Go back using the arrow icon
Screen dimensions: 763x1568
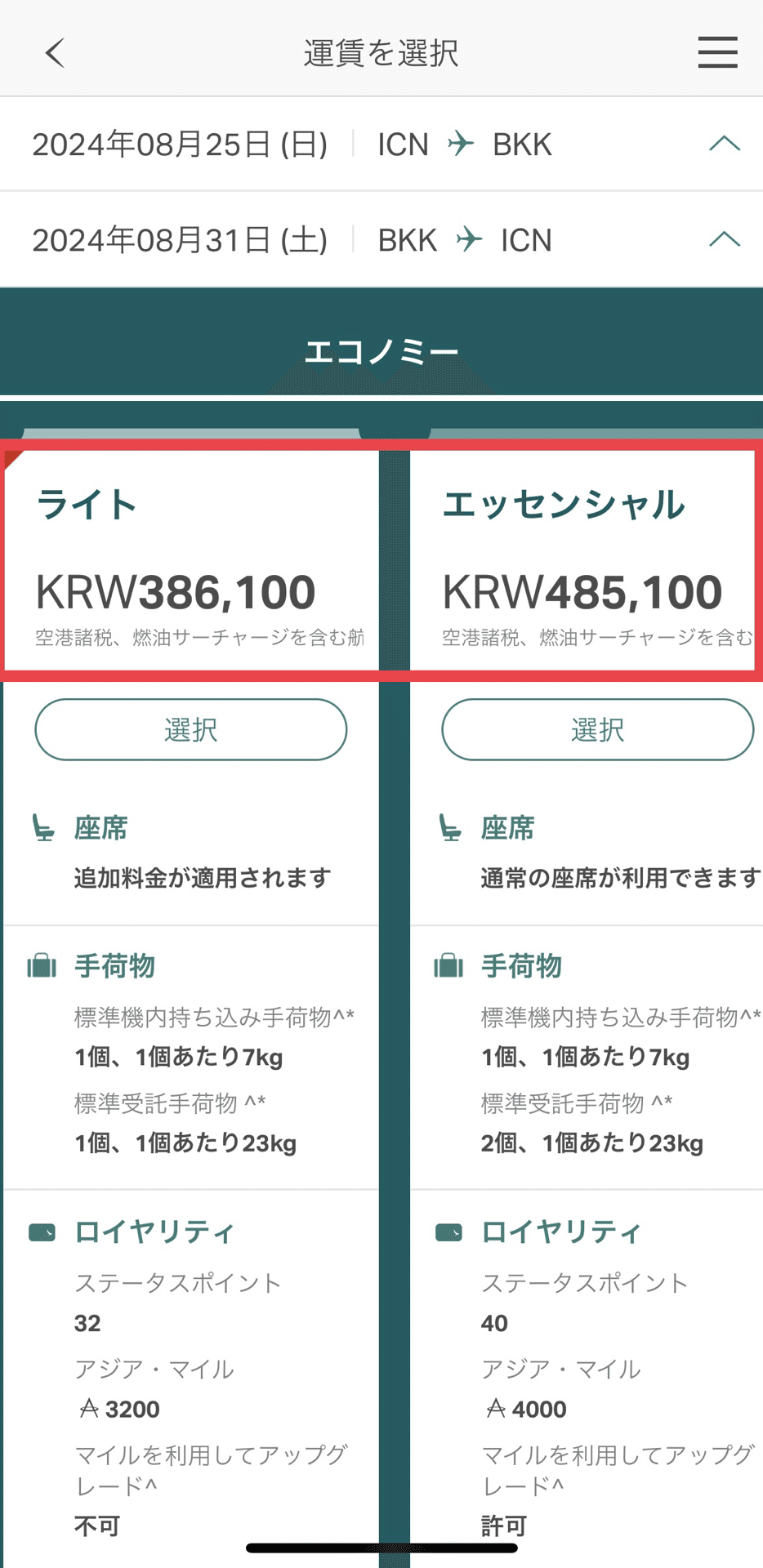tap(55, 53)
